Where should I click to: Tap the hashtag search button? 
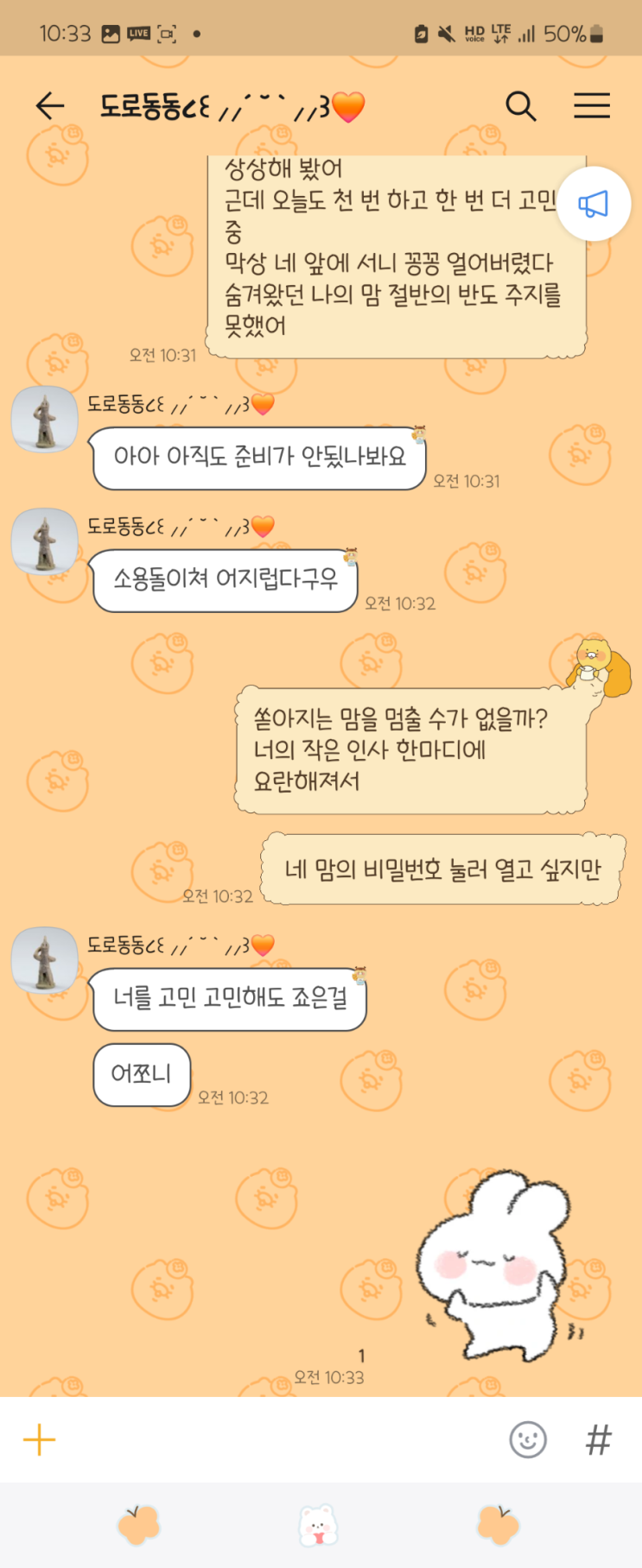[599, 1439]
